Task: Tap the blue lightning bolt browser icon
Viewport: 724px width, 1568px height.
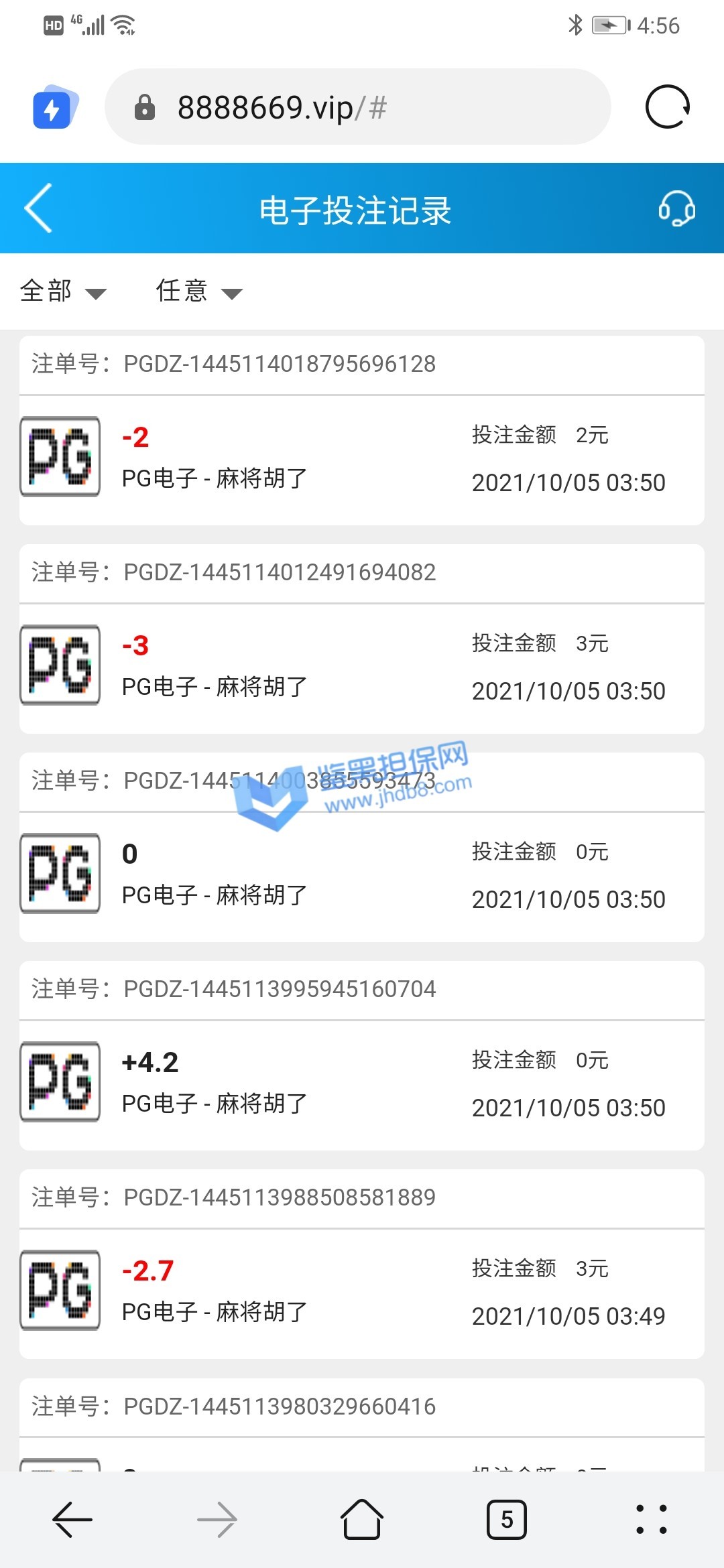Action: pyautogui.click(x=54, y=107)
